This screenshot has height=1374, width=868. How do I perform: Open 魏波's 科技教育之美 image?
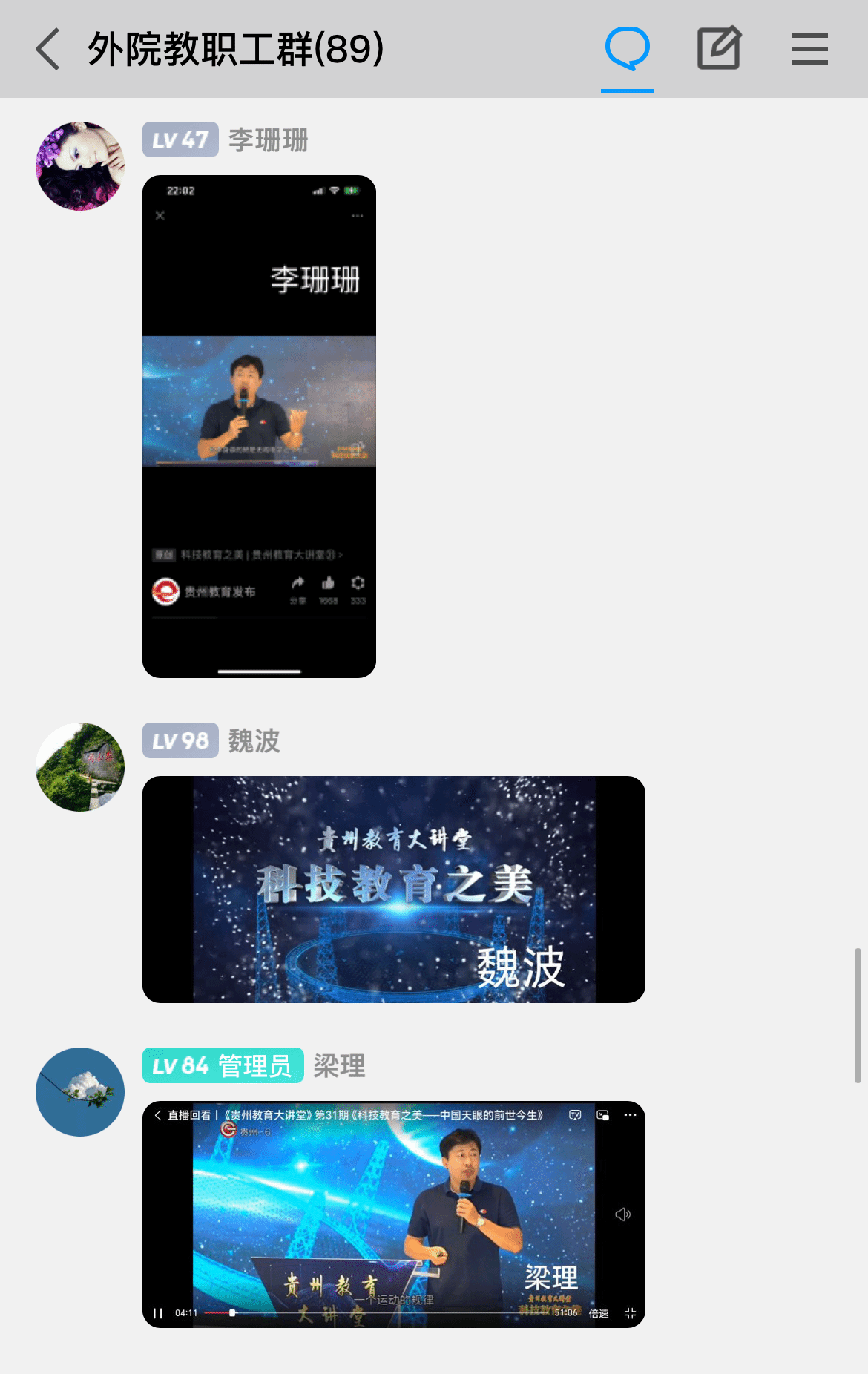click(393, 889)
